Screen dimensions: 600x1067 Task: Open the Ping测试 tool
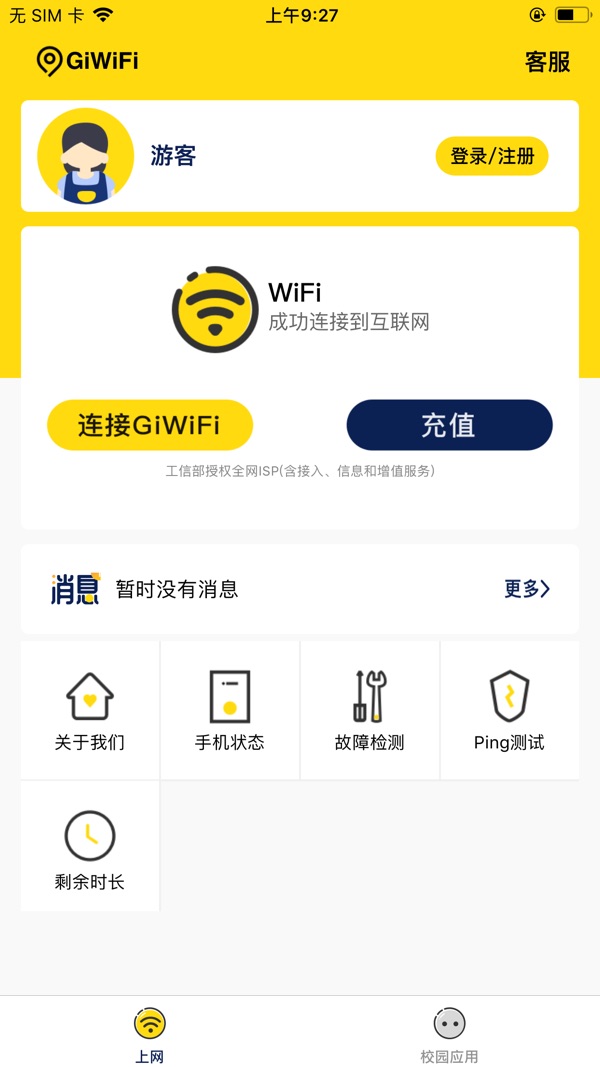pos(510,710)
